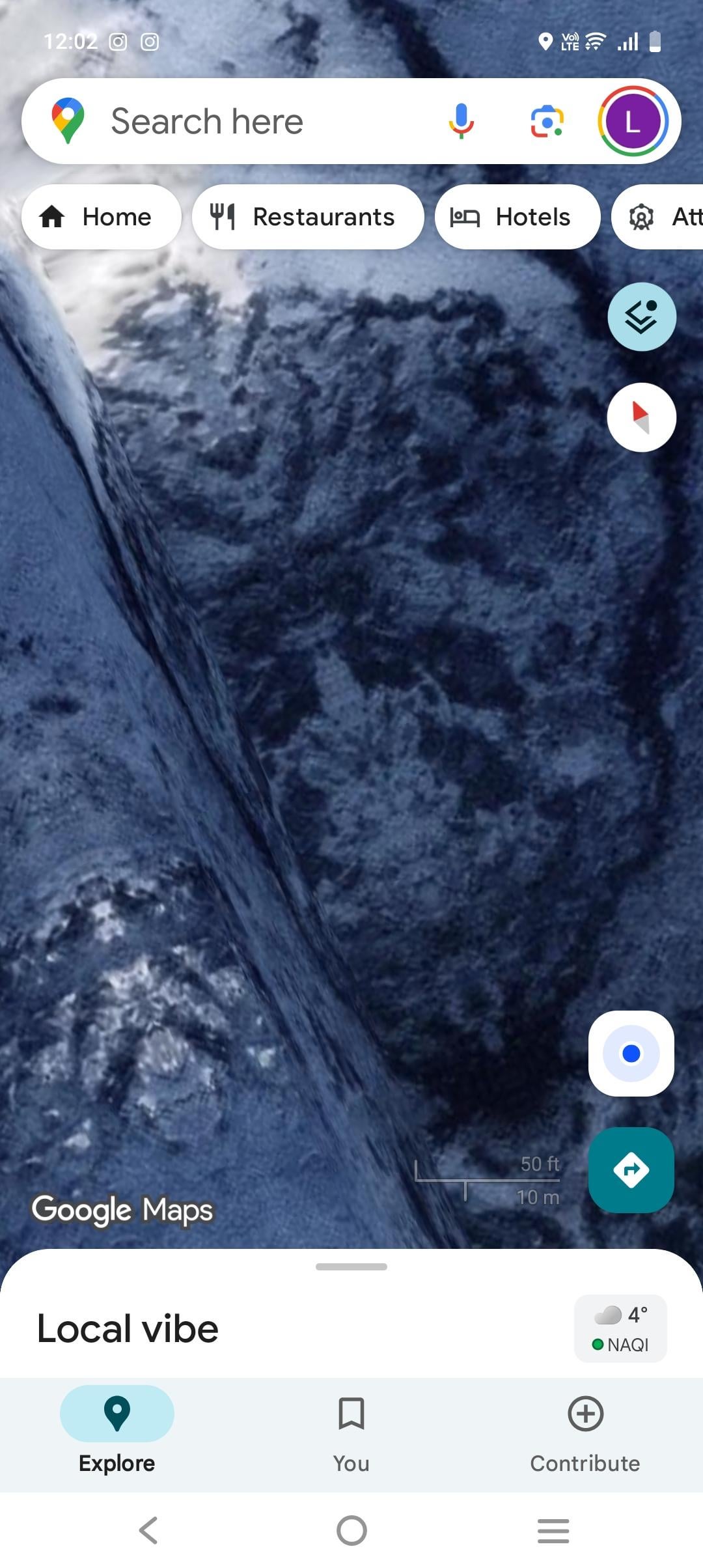The image size is (703, 1568).
Task: Center map on my location
Action: [631, 1054]
